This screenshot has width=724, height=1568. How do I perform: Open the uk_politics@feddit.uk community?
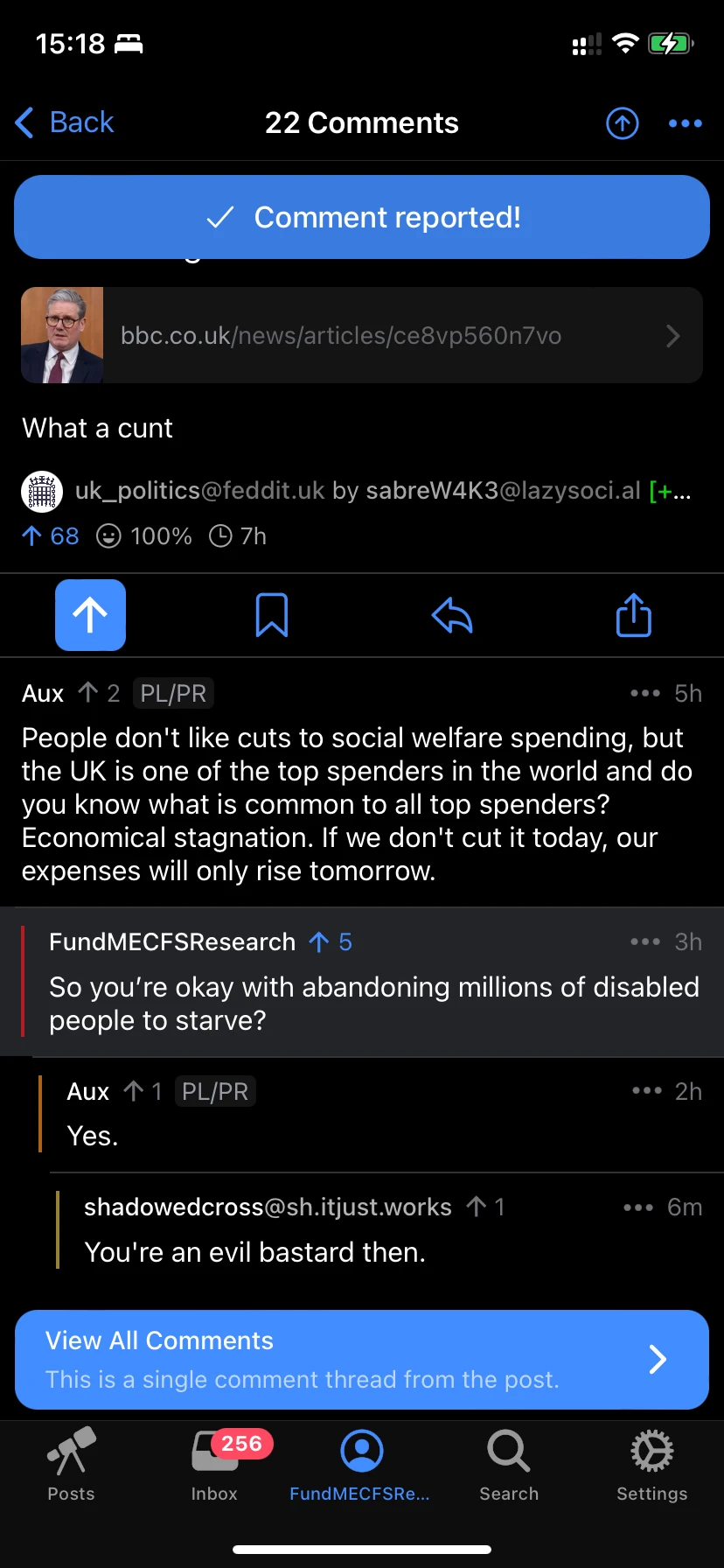pos(199,490)
